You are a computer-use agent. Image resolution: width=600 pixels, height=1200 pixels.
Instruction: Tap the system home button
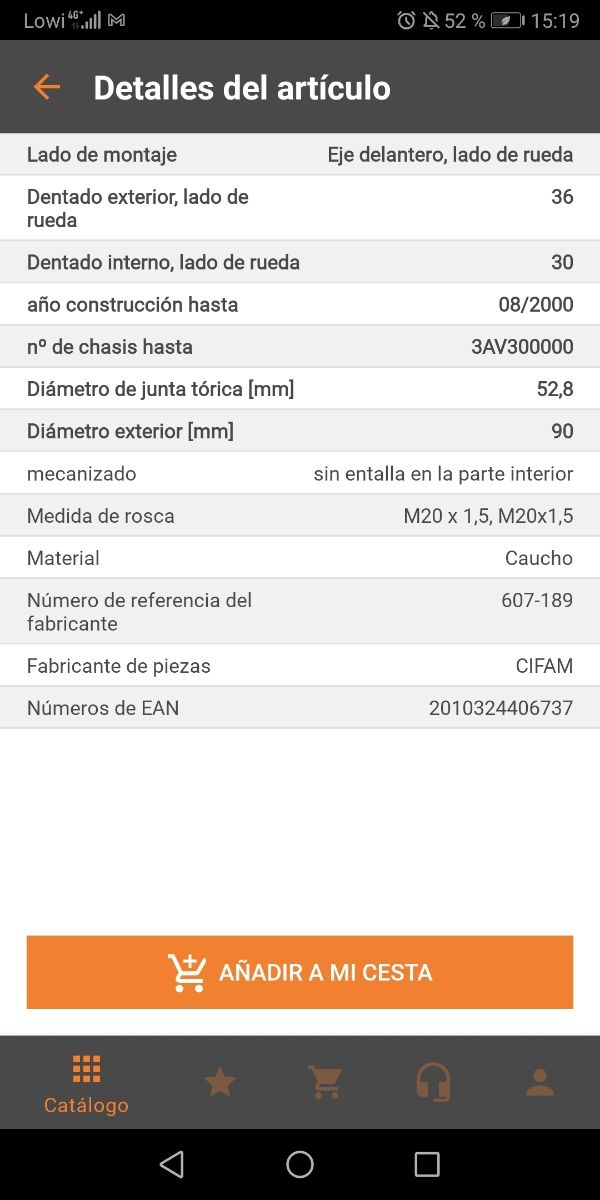click(300, 1164)
